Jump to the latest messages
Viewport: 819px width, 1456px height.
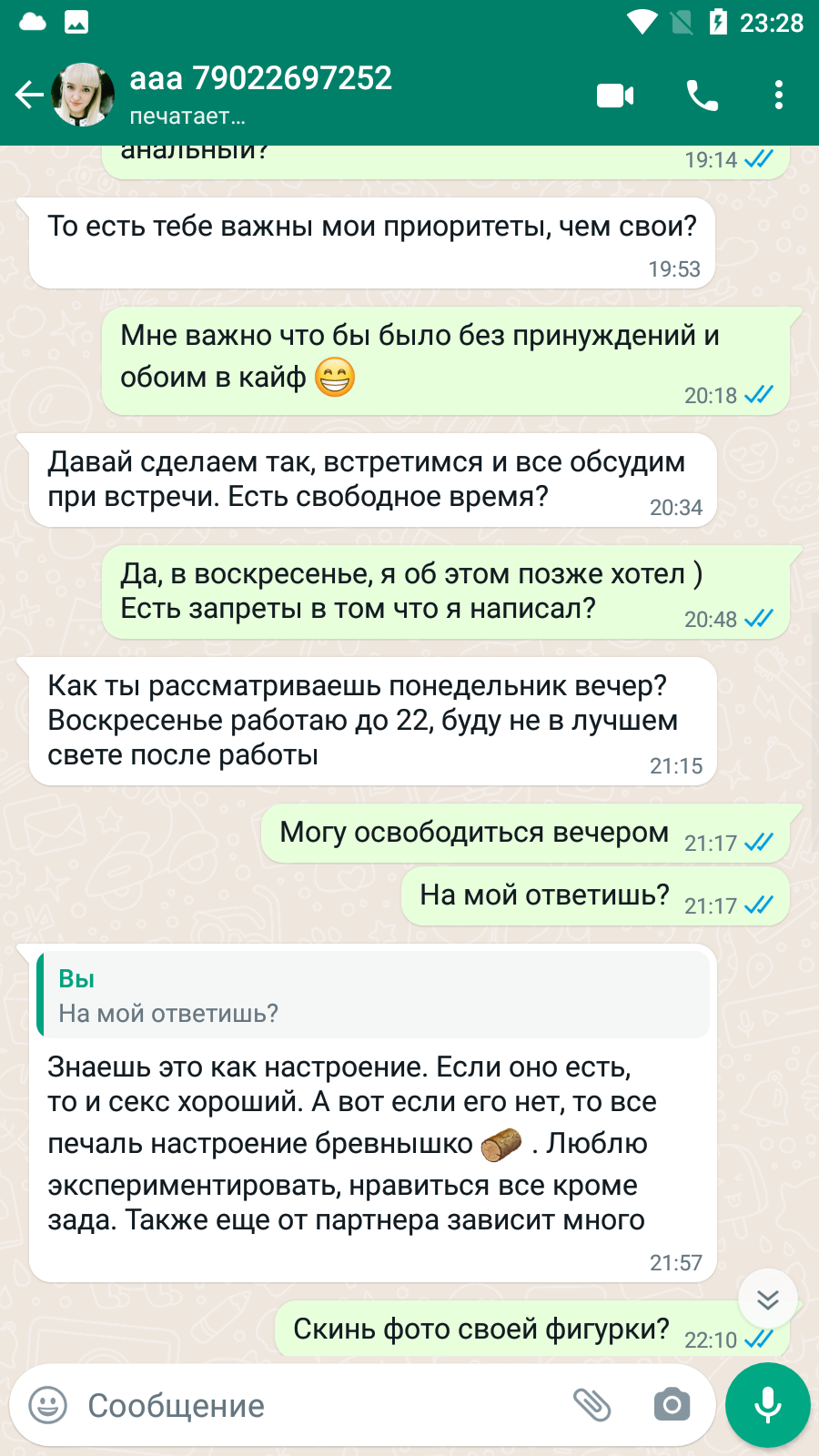tap(768, 1299)
